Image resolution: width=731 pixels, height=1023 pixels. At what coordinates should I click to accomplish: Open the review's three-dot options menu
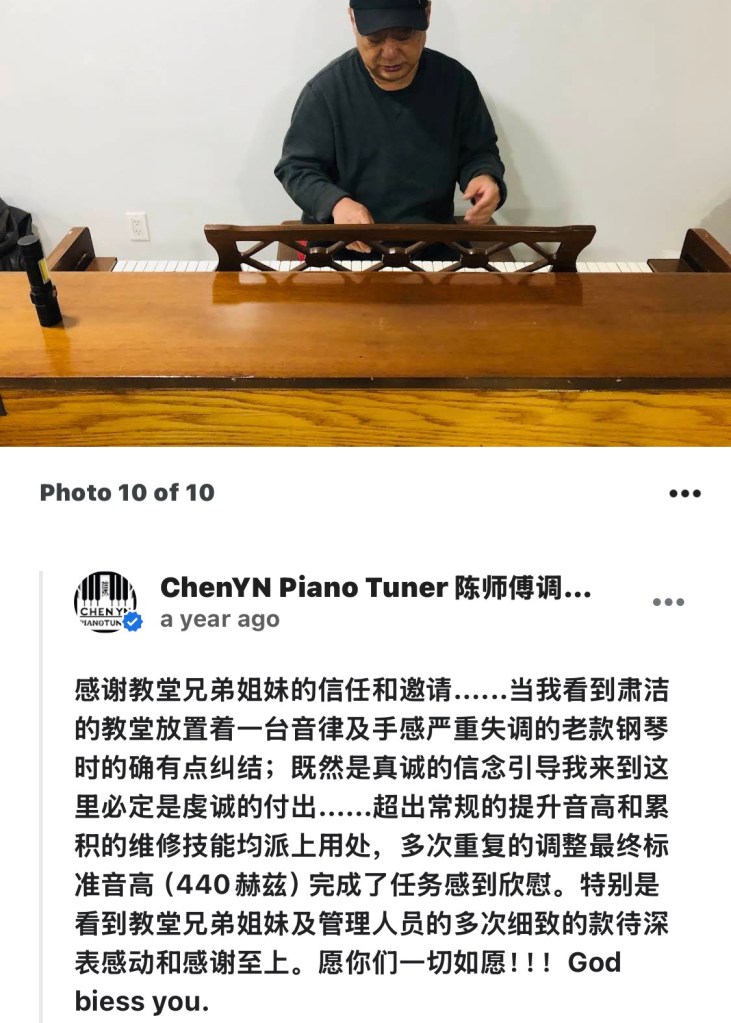point(668,602)
